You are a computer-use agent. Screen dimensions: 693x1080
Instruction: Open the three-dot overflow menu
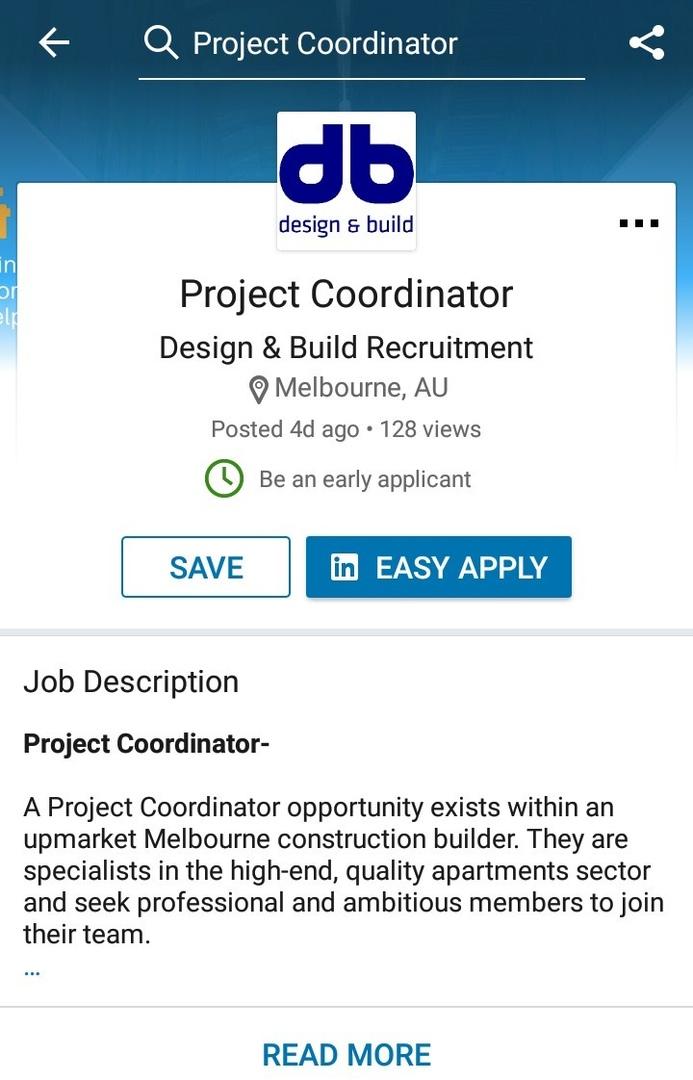tap(639, 224)
